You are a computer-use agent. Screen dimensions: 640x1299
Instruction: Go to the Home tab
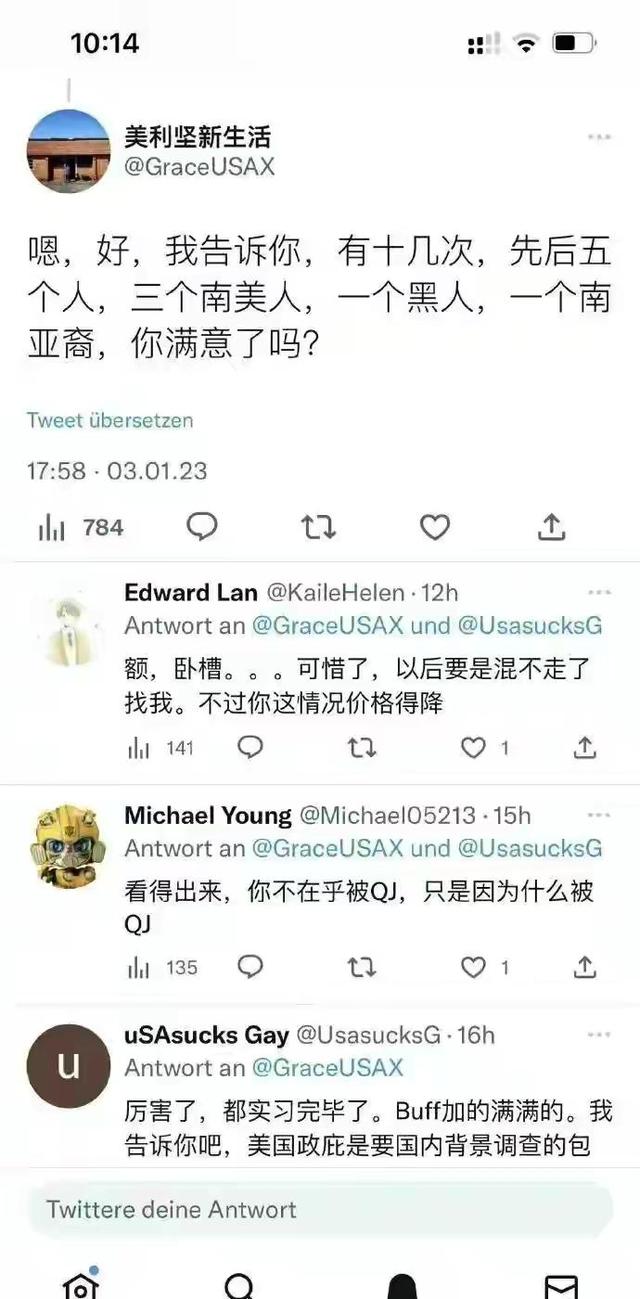[x=80, y=1284]
